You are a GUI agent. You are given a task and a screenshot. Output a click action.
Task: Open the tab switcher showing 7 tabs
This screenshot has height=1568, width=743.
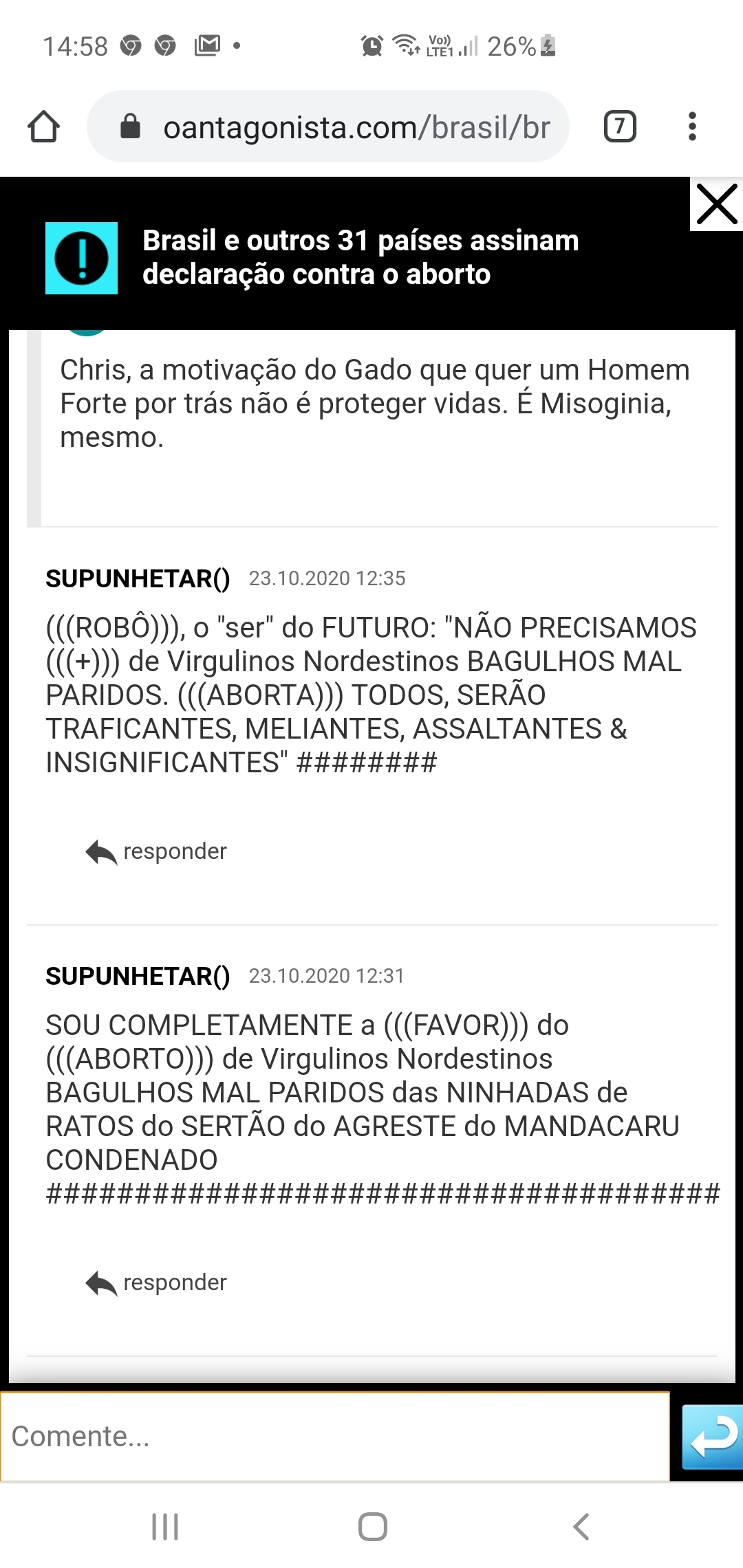tap(619, 127)
